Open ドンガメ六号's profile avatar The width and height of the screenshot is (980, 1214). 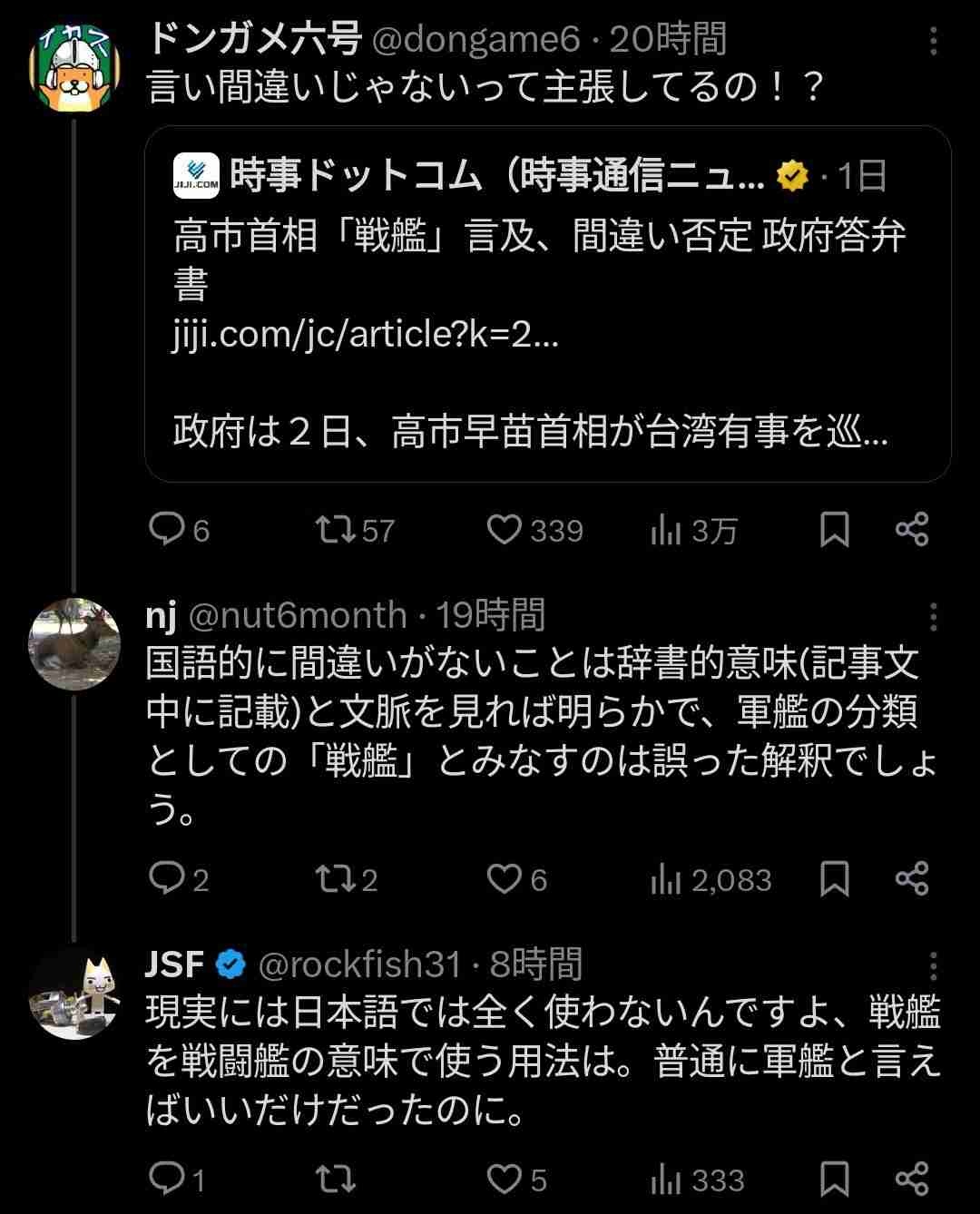click(74, 69)
